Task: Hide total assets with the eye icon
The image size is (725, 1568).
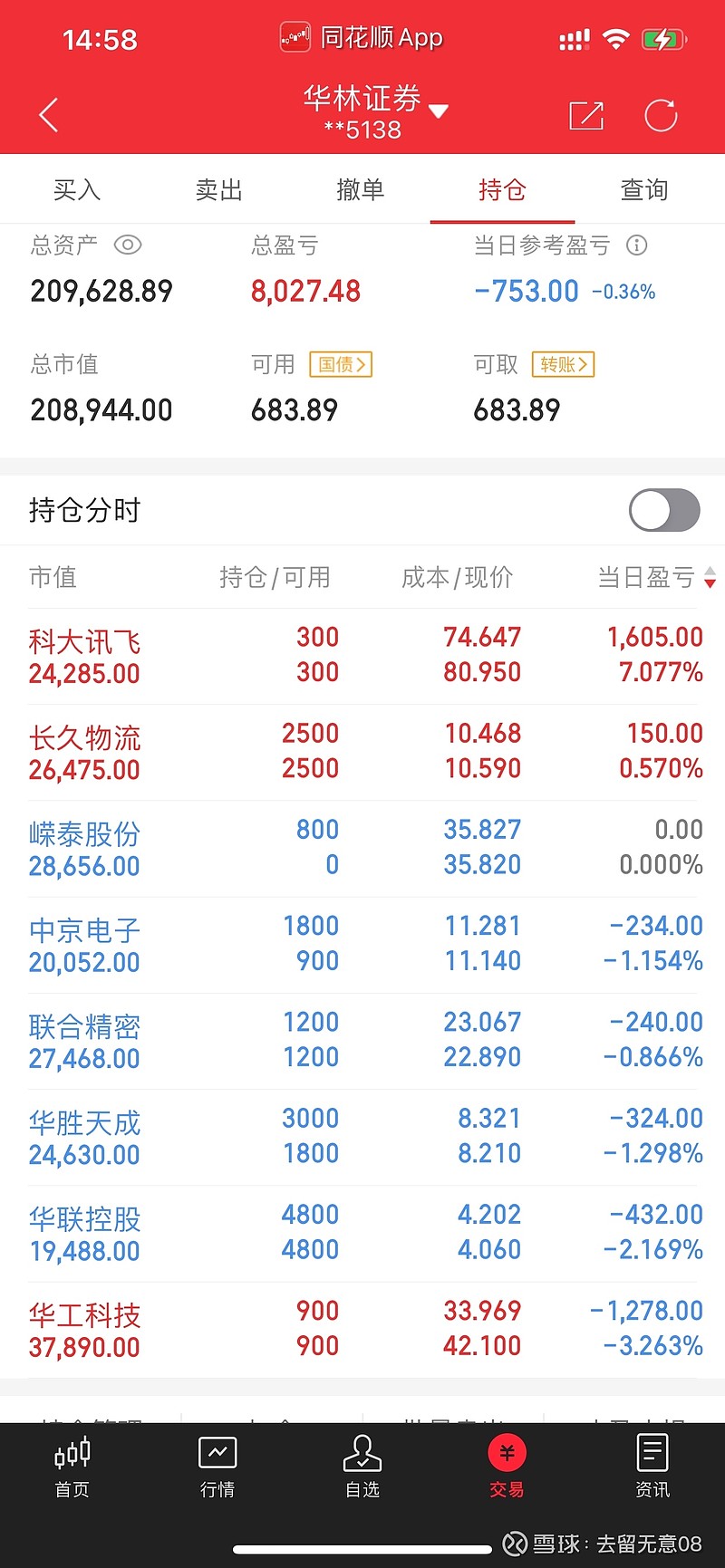Action: click(x=128, y=245)
